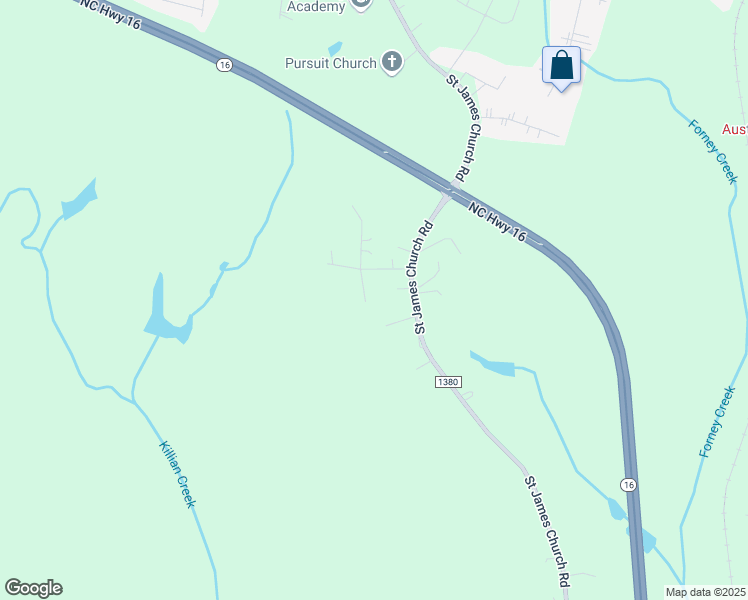Open the Pursuit Church place marker
748x600 pixels.
392,63
